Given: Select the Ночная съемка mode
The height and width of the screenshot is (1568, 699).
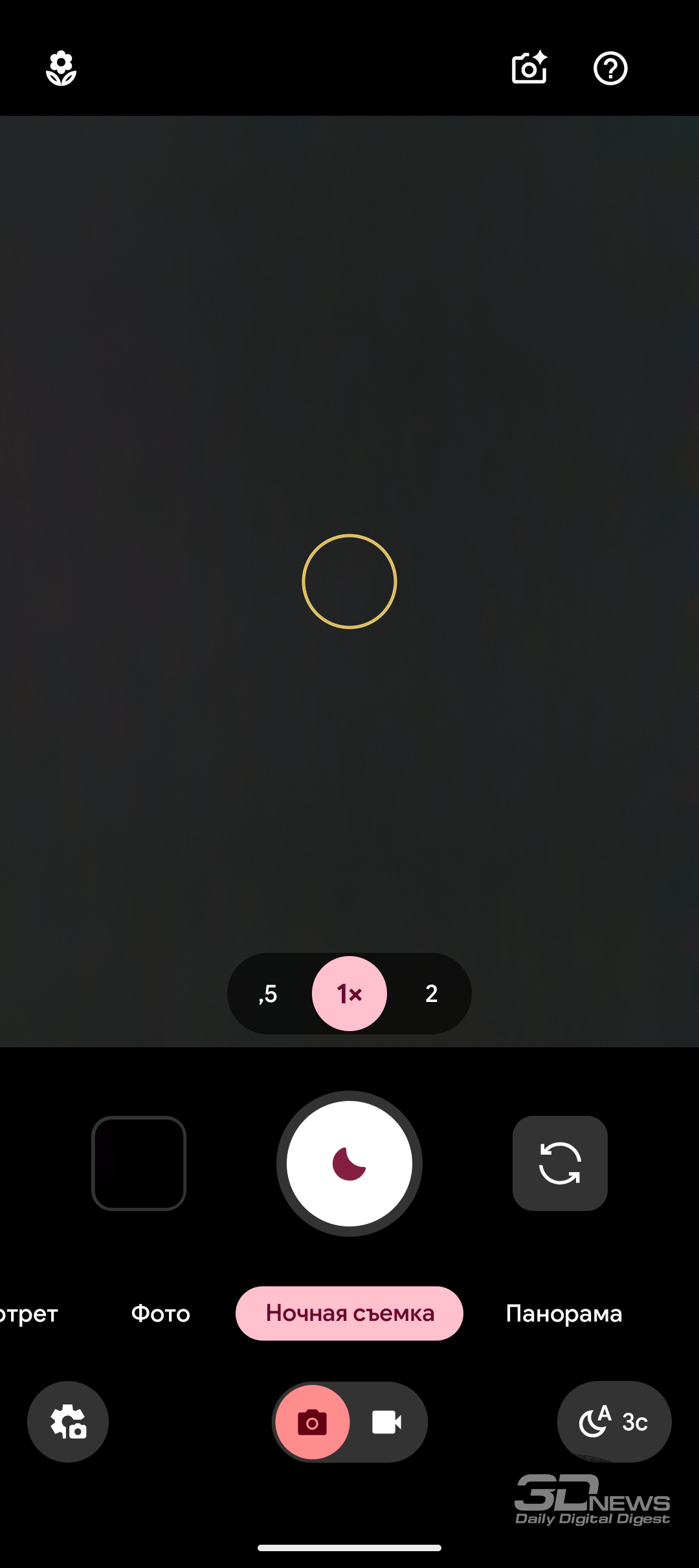Looking at the screenshot, I should [349, 1314].
